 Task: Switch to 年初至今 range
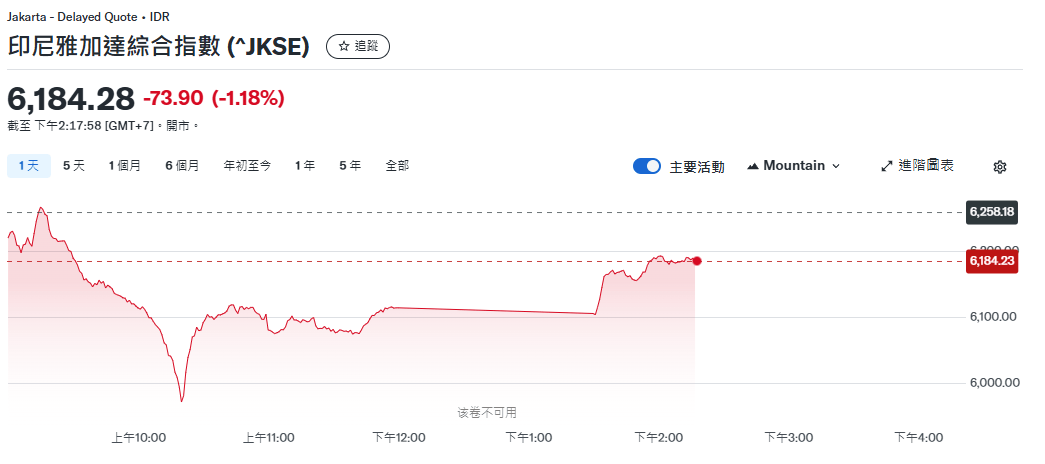click(x=247, y=166)
